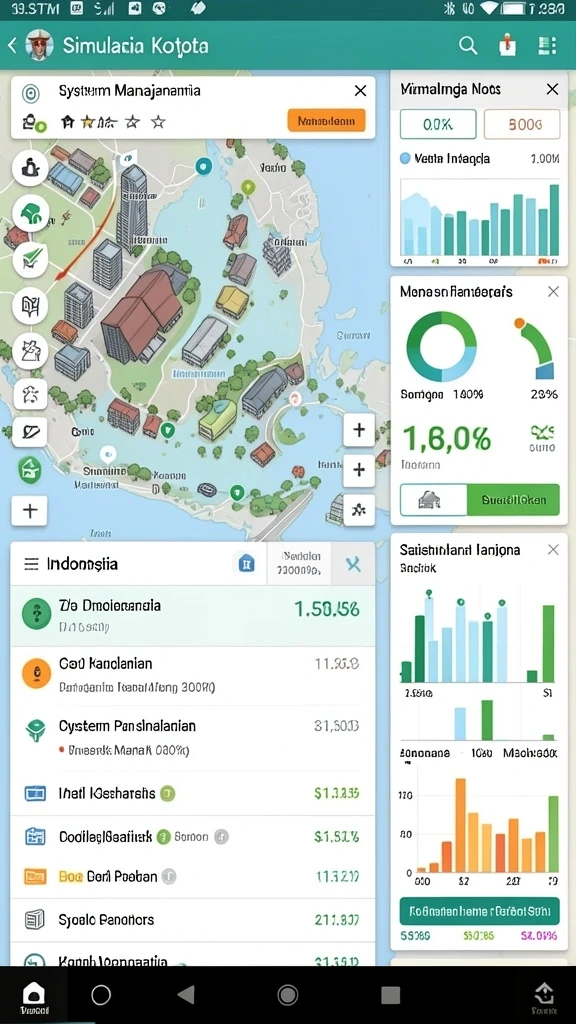This screenshot has width=576, height=1024.
Task: Open the Syoalc Panoriors row
Action: [x=193, y=920]
